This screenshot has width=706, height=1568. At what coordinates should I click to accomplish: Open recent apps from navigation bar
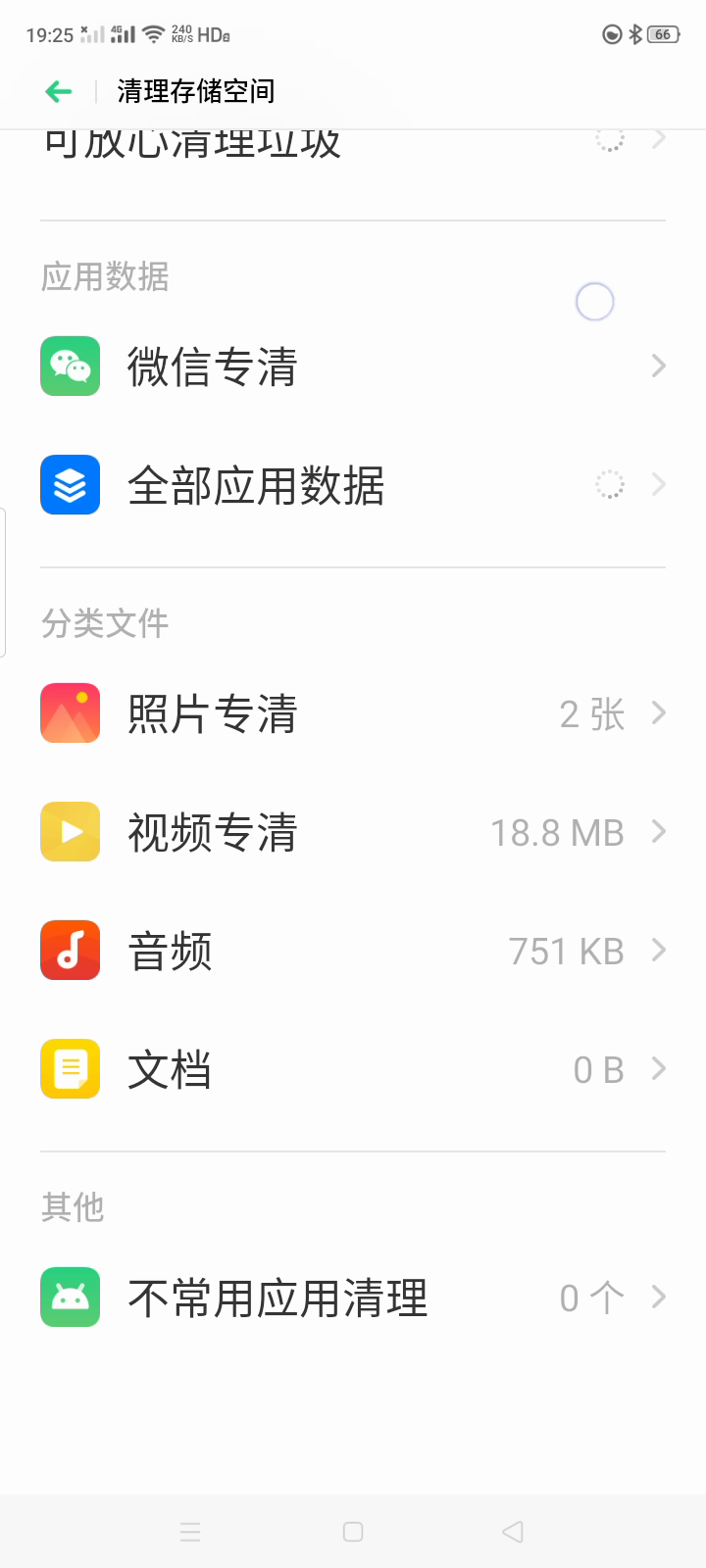click(190, 1532)
